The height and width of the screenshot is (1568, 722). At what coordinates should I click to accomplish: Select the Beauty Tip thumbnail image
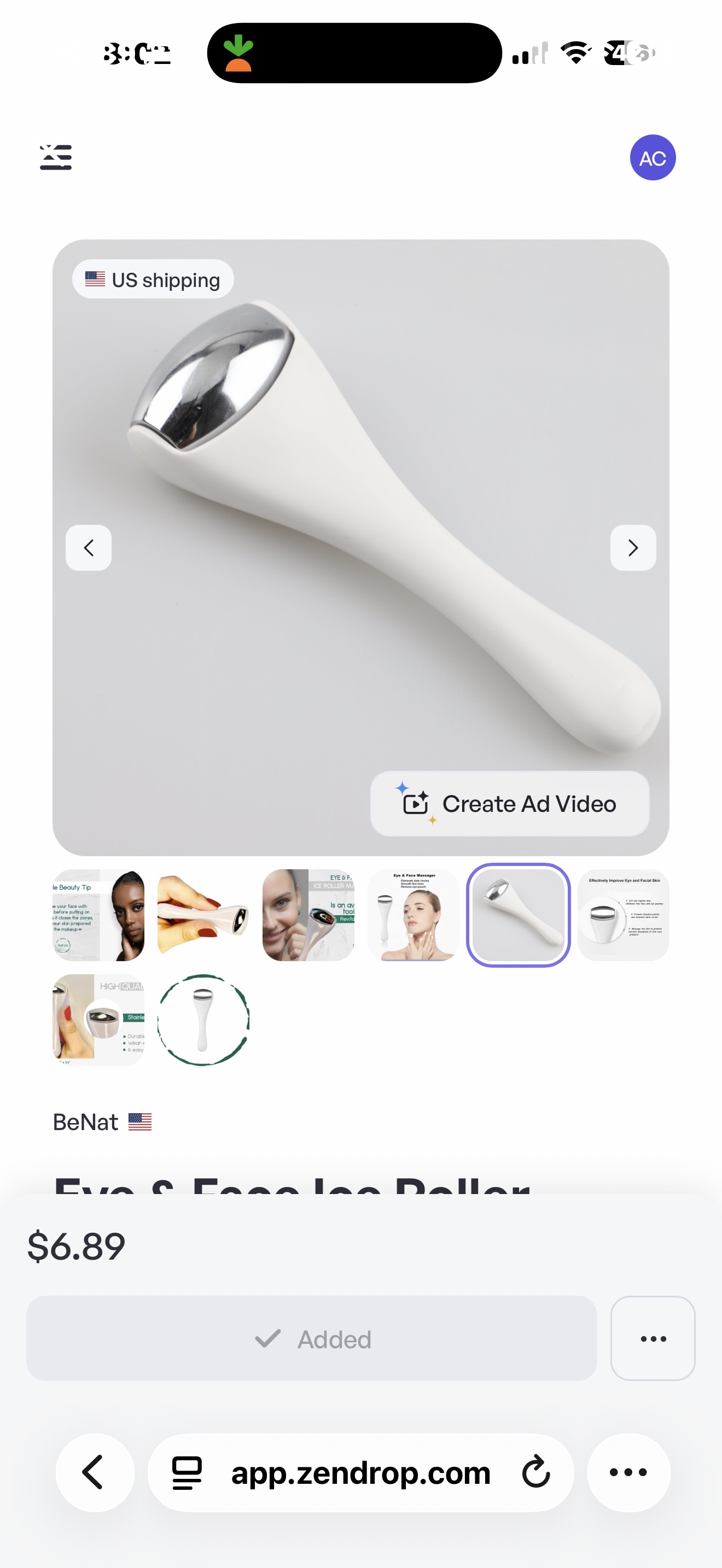[x=98, y=915]
